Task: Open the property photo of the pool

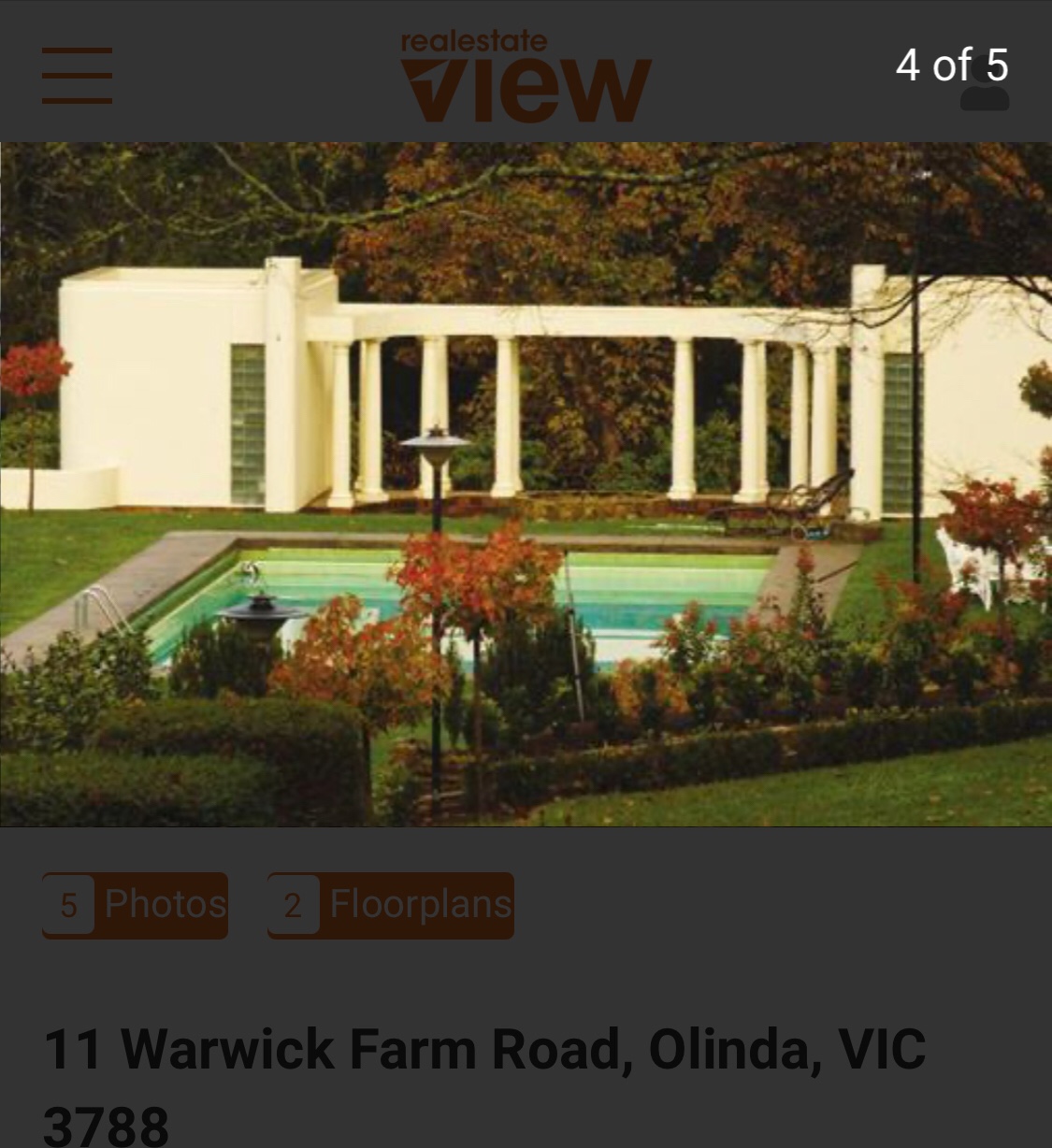Action: (526, 484)
